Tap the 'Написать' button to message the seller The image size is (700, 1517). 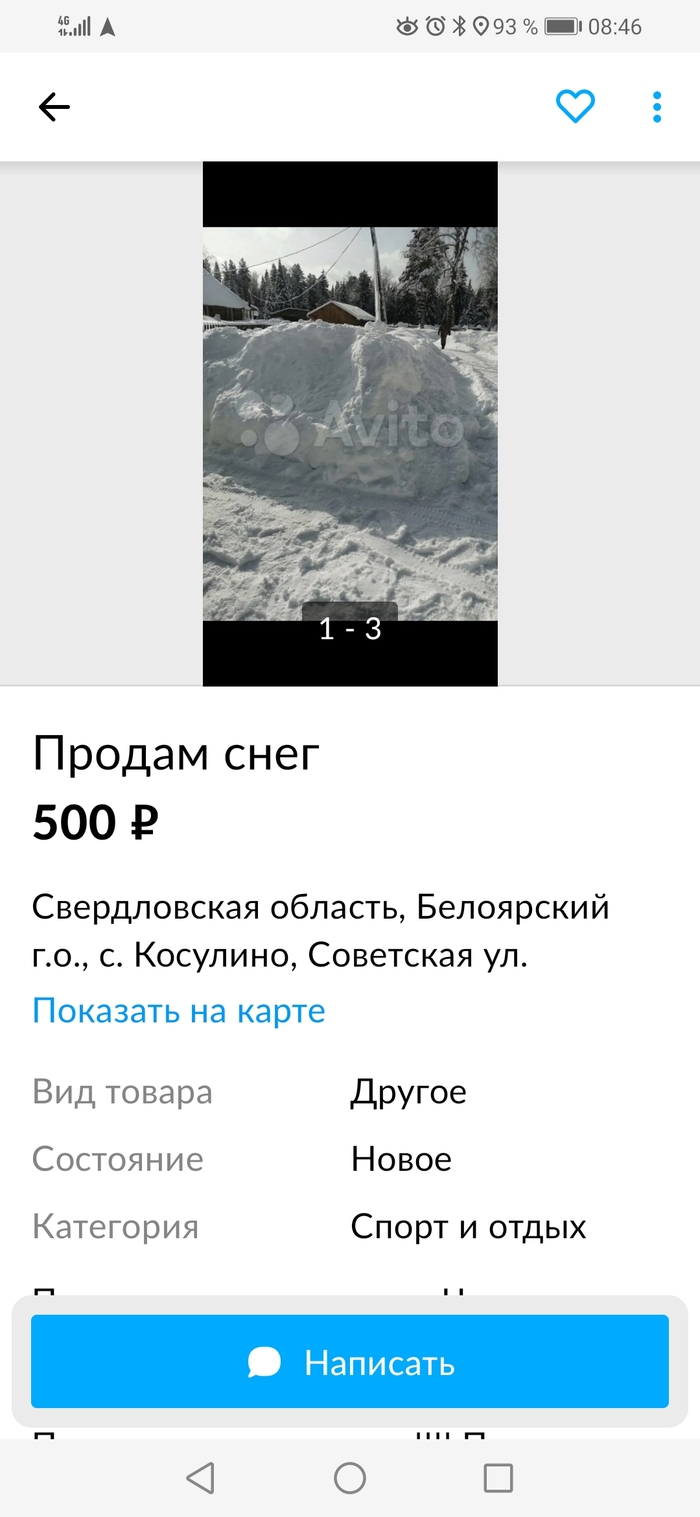[350, 1362]
